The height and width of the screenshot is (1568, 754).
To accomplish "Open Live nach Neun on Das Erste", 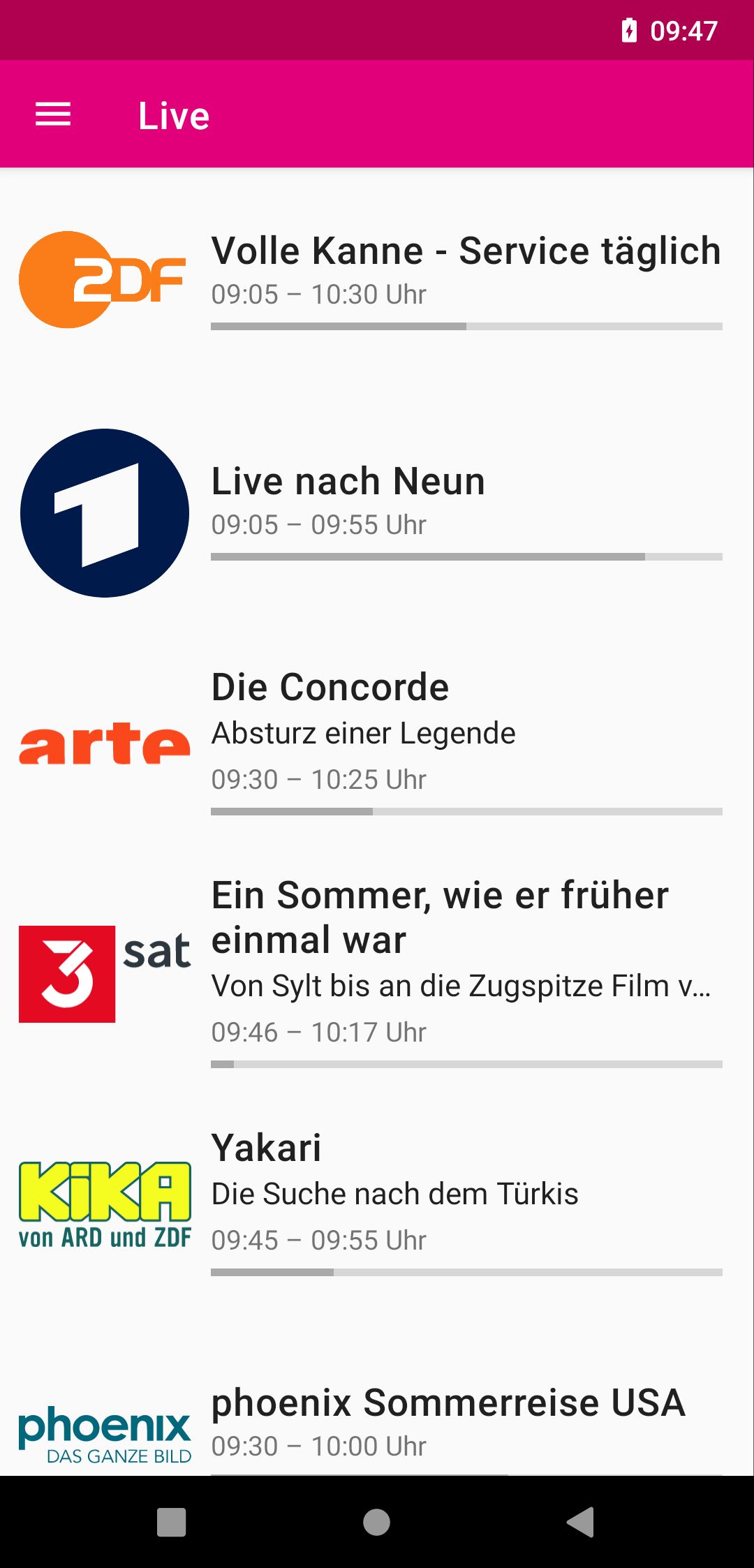I will pyautogui.click(x=377, y=512).
